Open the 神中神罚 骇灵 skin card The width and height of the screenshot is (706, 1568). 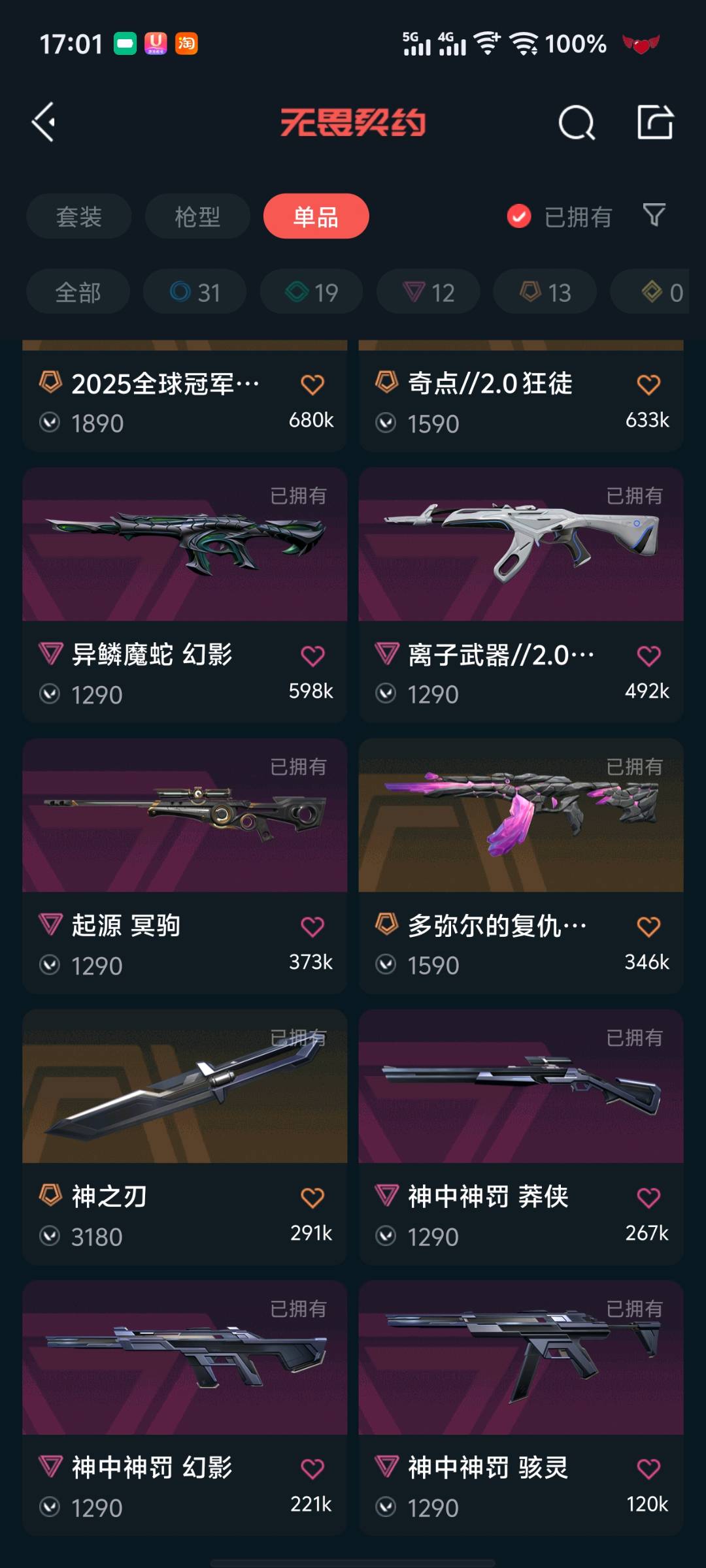[520, 1359]
